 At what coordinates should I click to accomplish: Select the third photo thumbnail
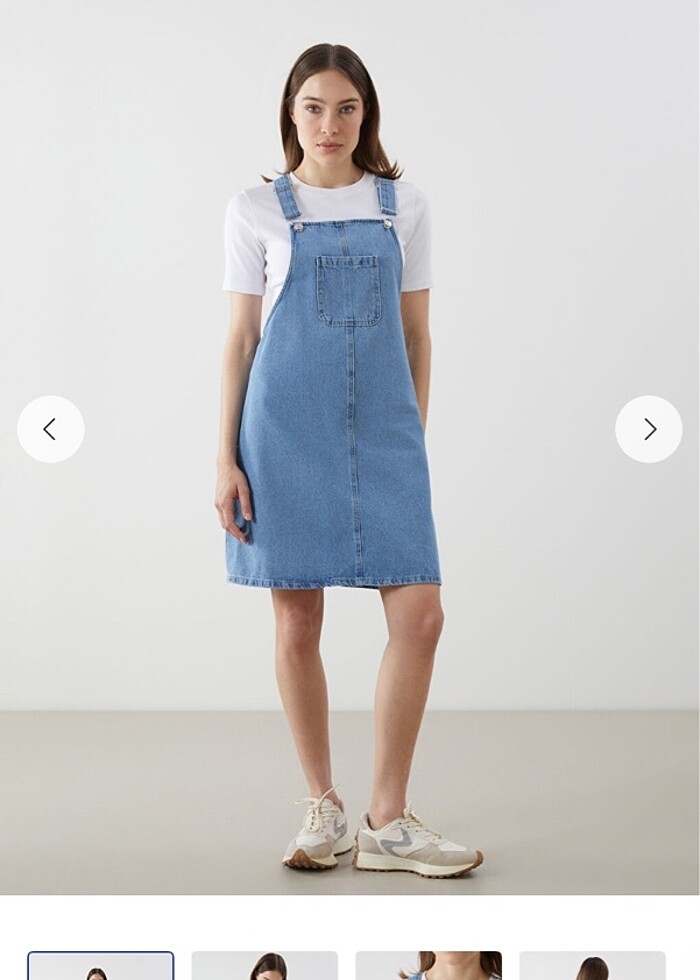[428, 966]
